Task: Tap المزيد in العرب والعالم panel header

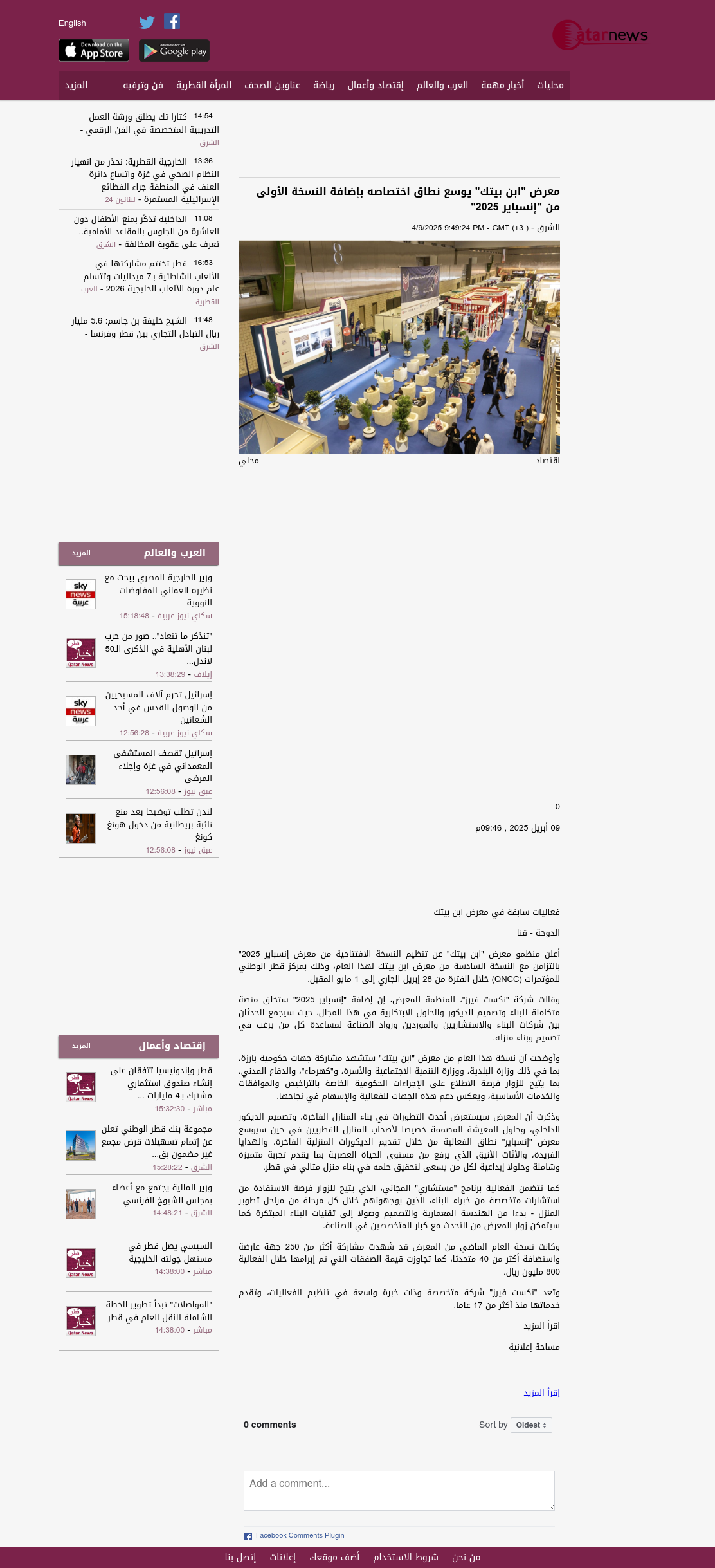Action: pyautogui.click(x=81, y=553)
